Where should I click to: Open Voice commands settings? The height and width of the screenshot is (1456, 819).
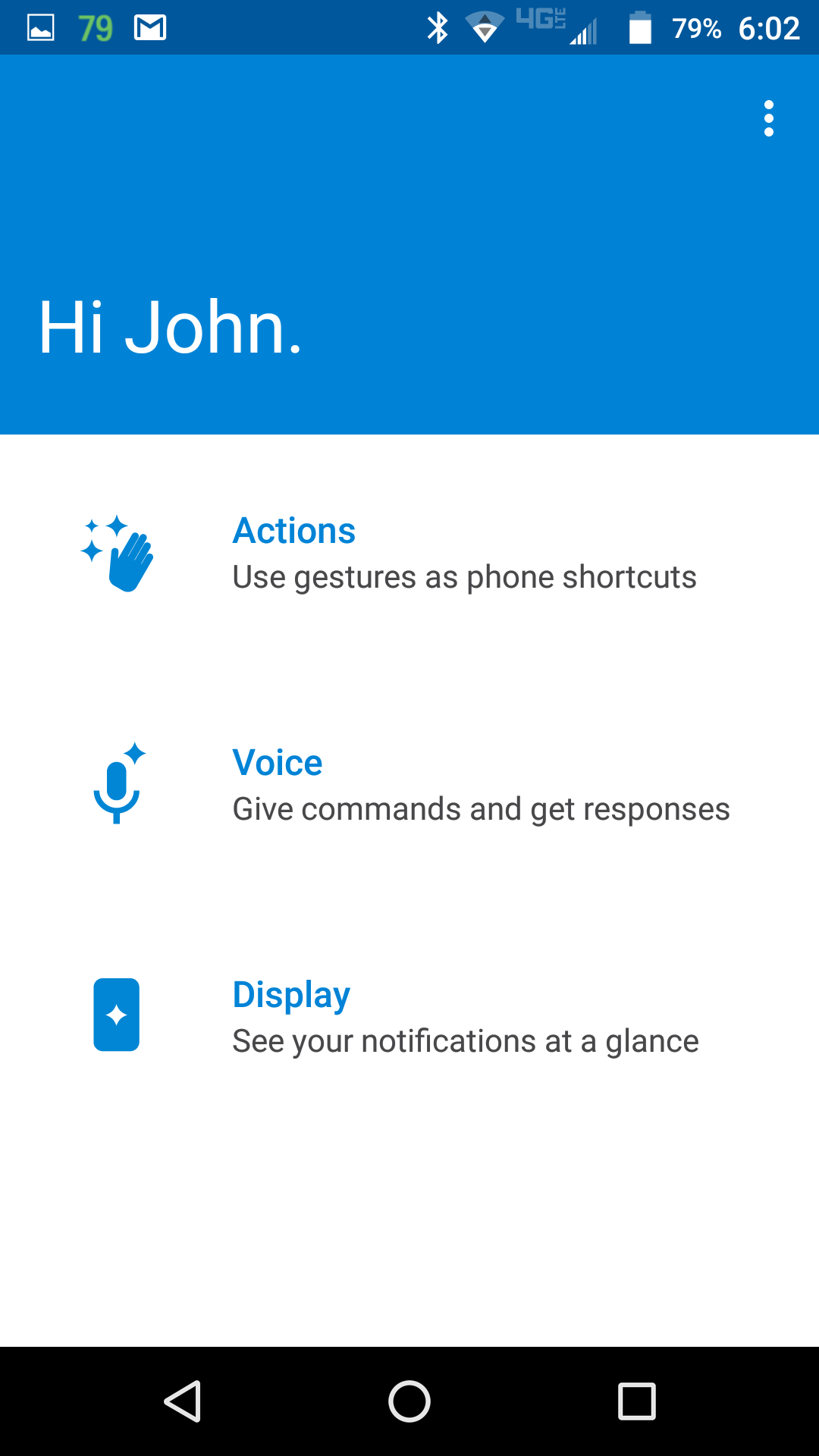click(x=409, y=785)
